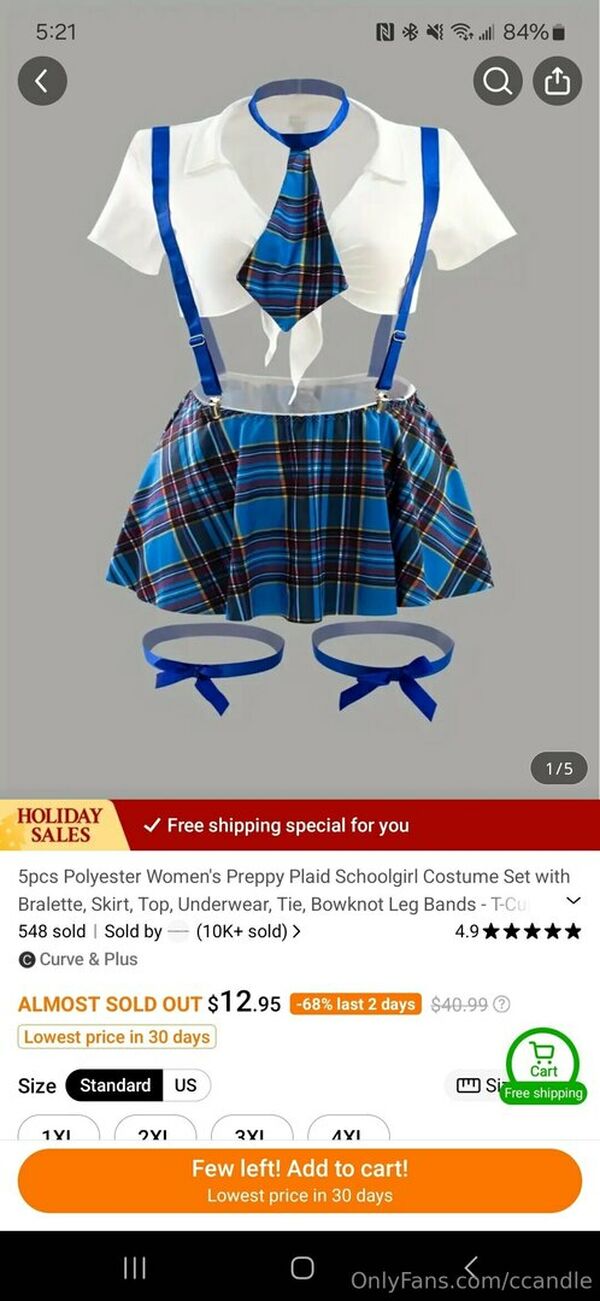
Task: Go back using the top-left arrow
Action: coord(42,81)
